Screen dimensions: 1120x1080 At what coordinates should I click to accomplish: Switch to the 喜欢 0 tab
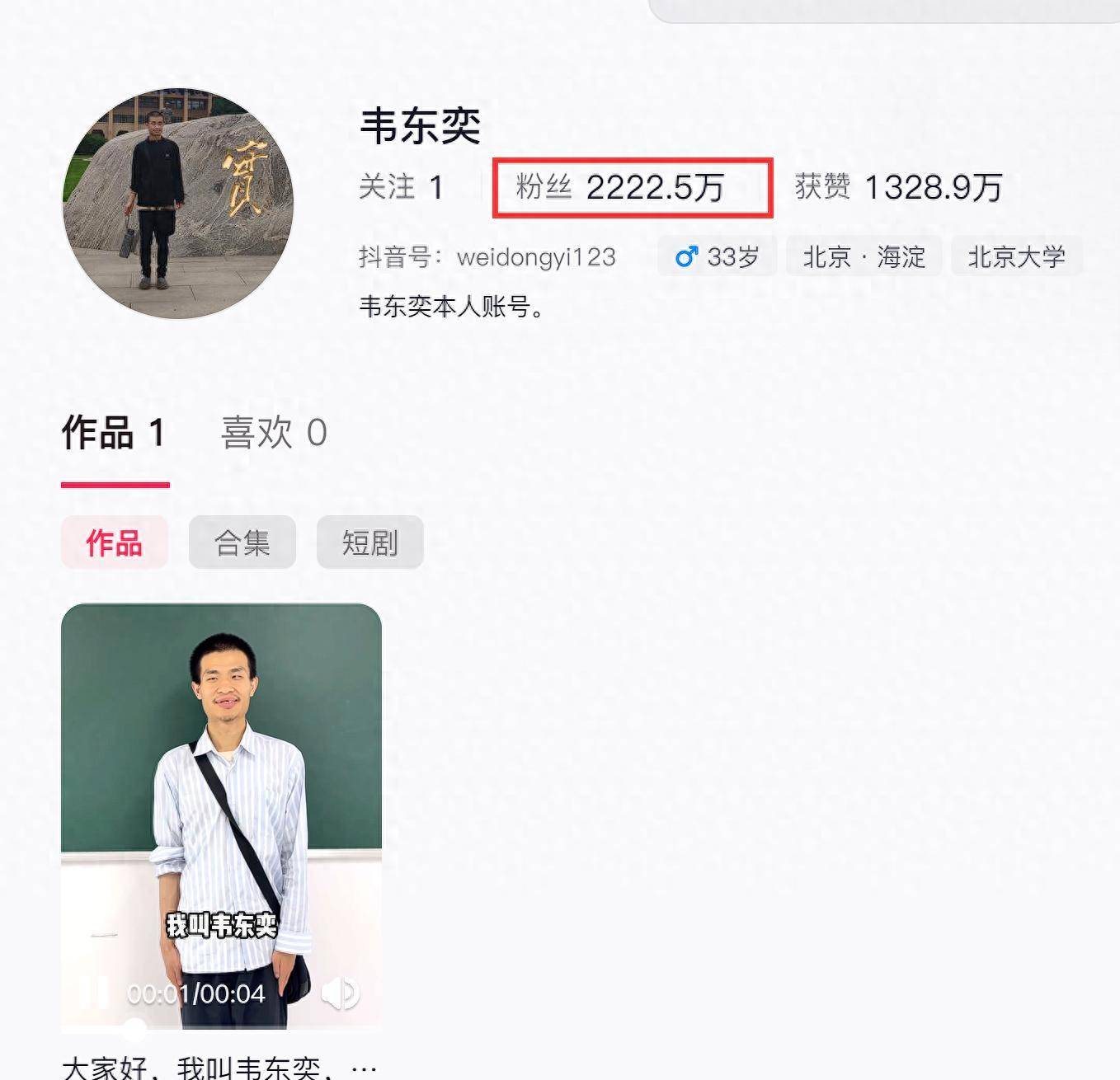[x=274, y=433]
